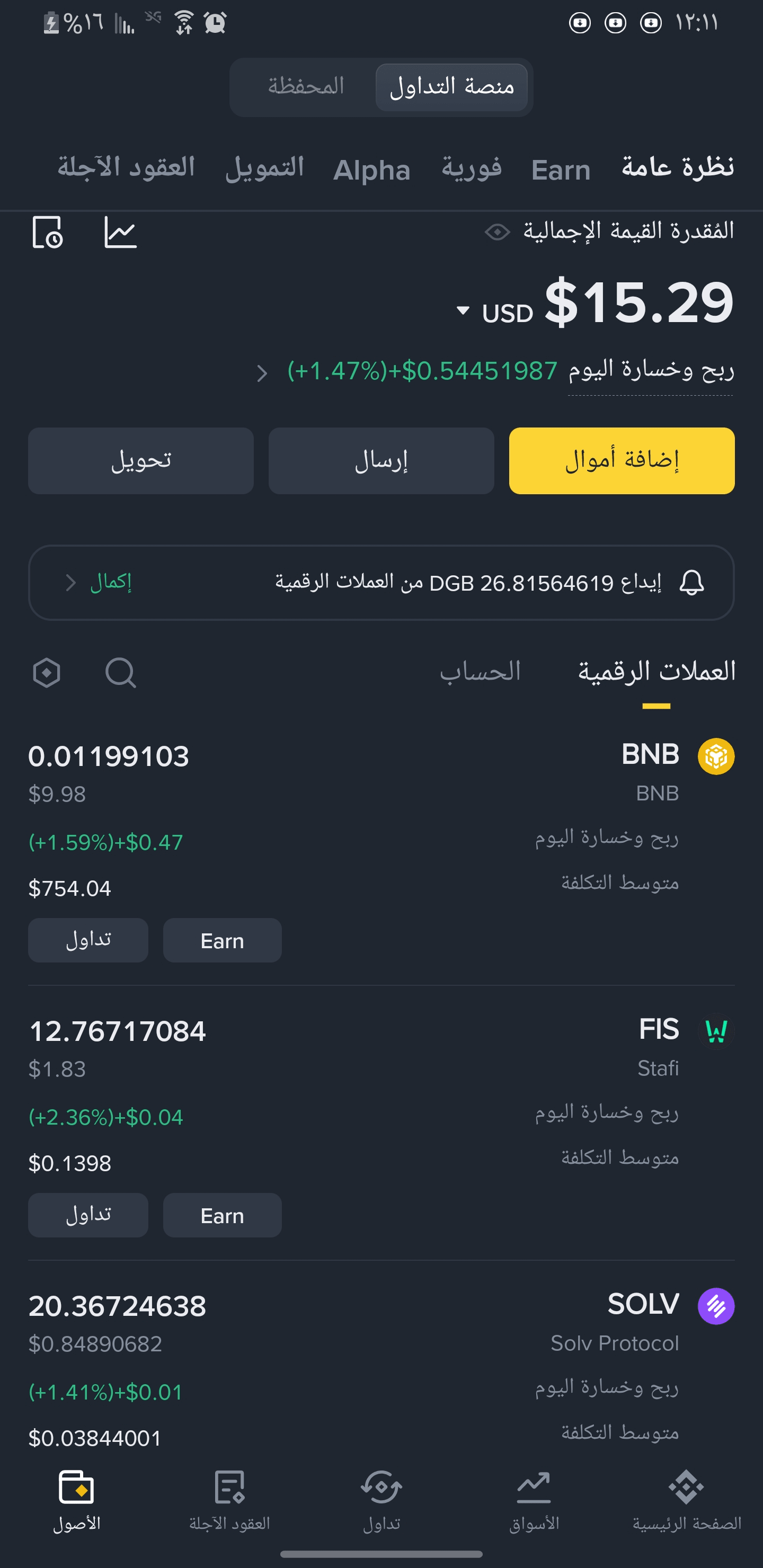Tap the yellow إضافة أموال button
Screen dimensions: 763x1568
pos(621,461)
